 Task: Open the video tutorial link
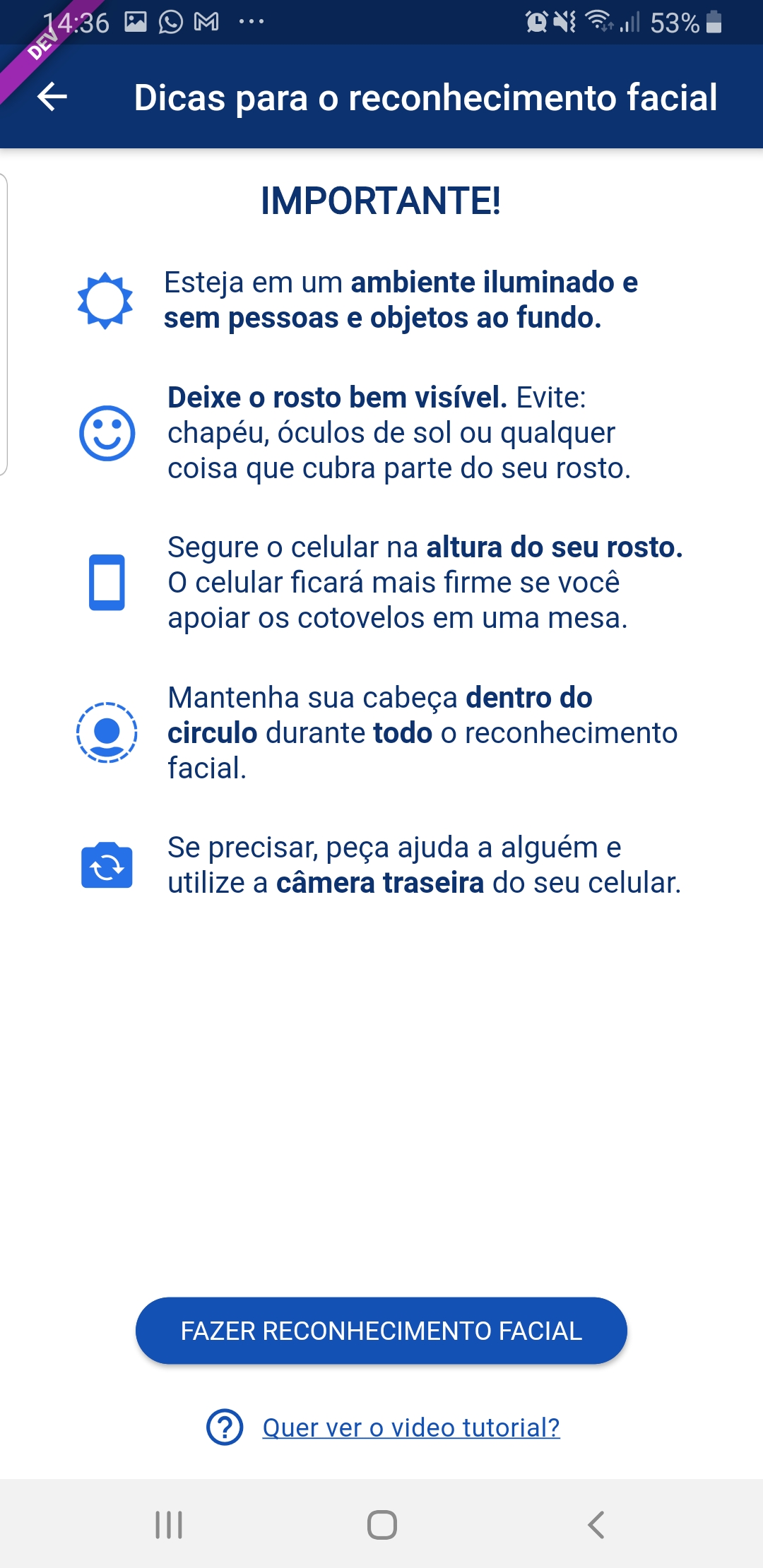click(x=410, y=1426)
